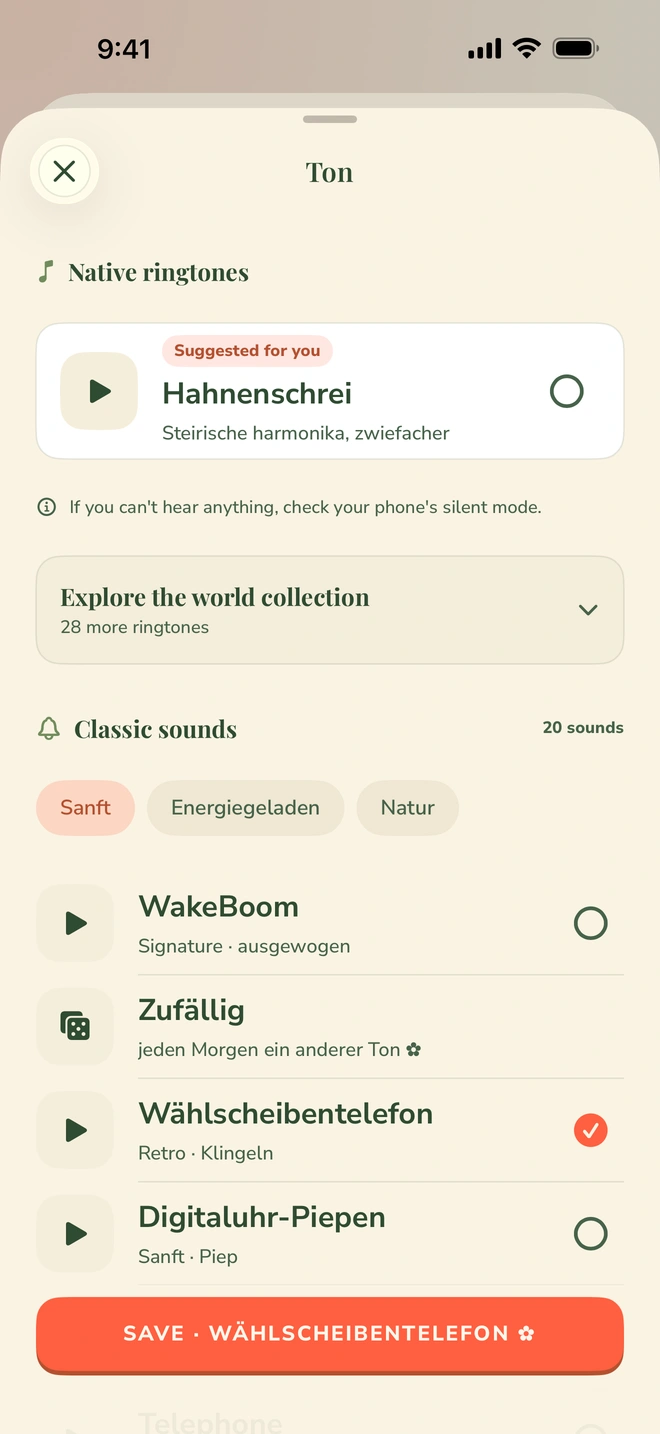Save Wählscheibentelefon as the ringtone
The width and height of the screenshot is (660, 1434).
[330, 1334]
